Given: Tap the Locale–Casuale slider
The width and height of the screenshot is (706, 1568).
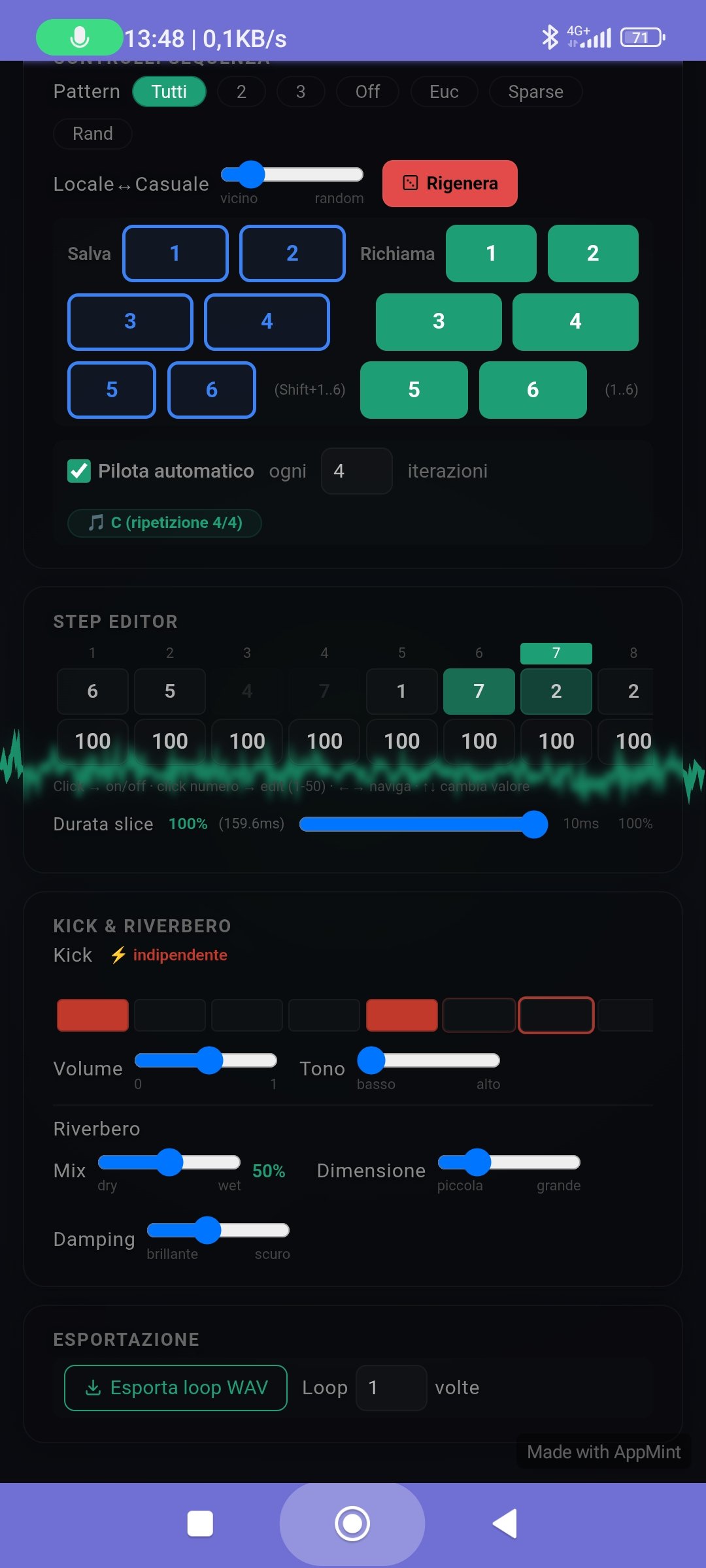Looking at the screenshot, I should pyautogui.click(x=292, y=174).
